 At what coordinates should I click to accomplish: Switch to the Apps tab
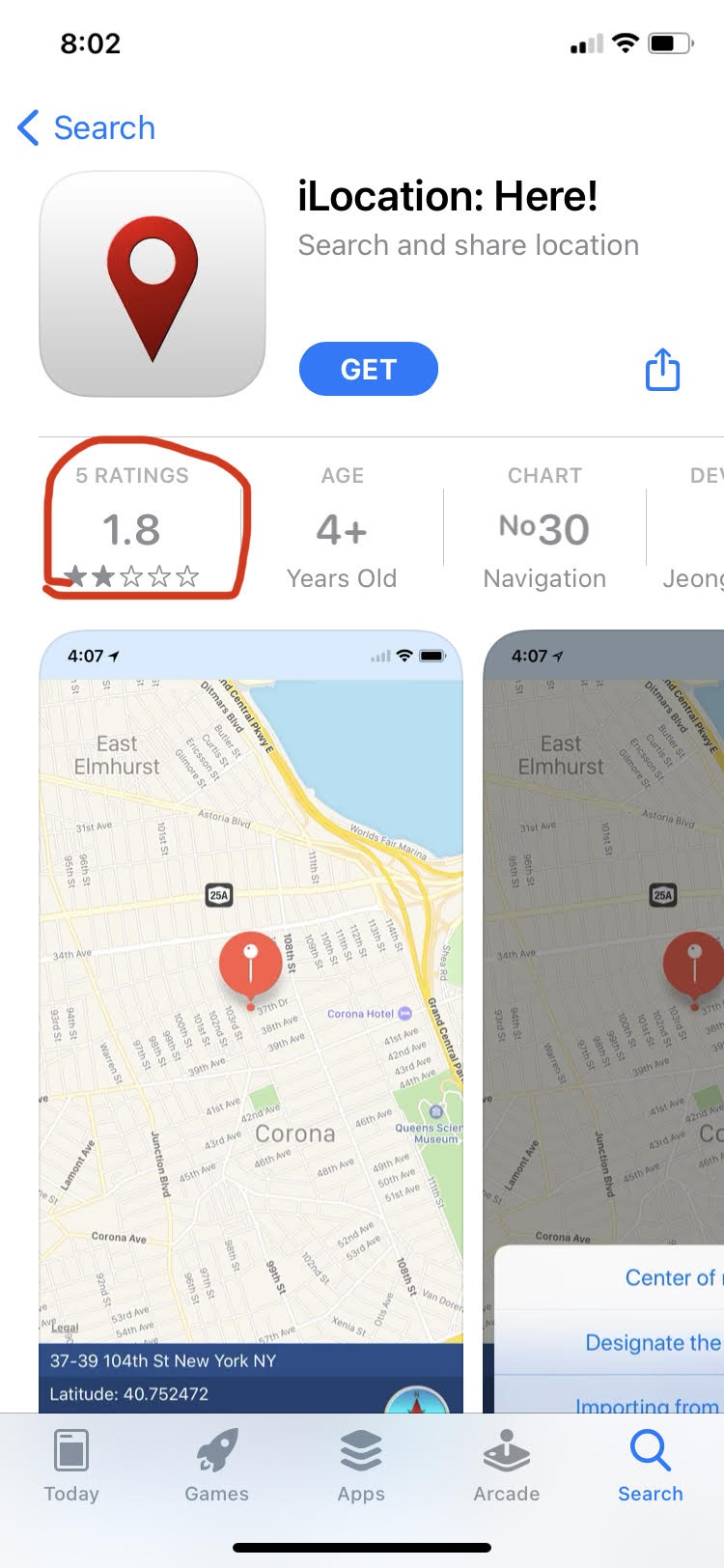pos(361,1466)
